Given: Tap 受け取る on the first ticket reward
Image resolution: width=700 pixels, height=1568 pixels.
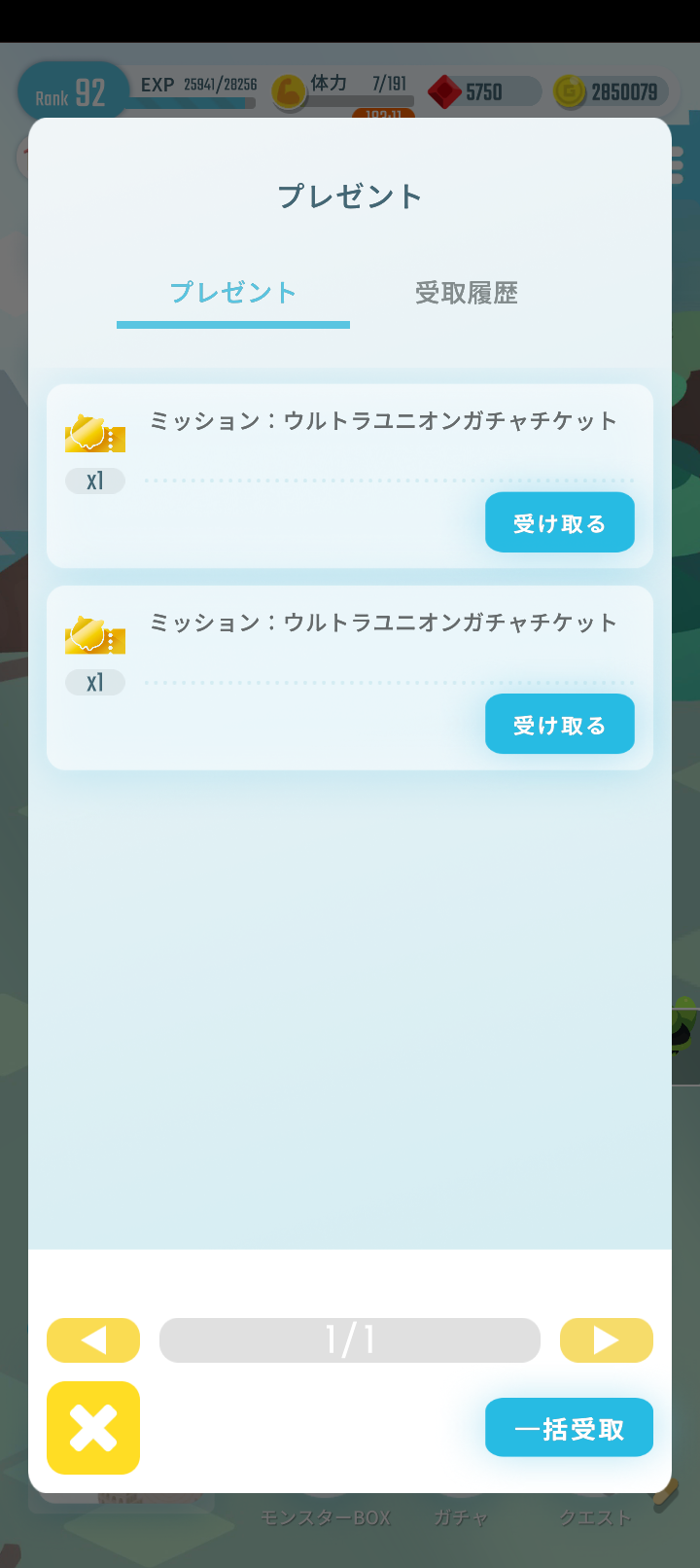Looking at the screenshot, I should tap(560, 522).
